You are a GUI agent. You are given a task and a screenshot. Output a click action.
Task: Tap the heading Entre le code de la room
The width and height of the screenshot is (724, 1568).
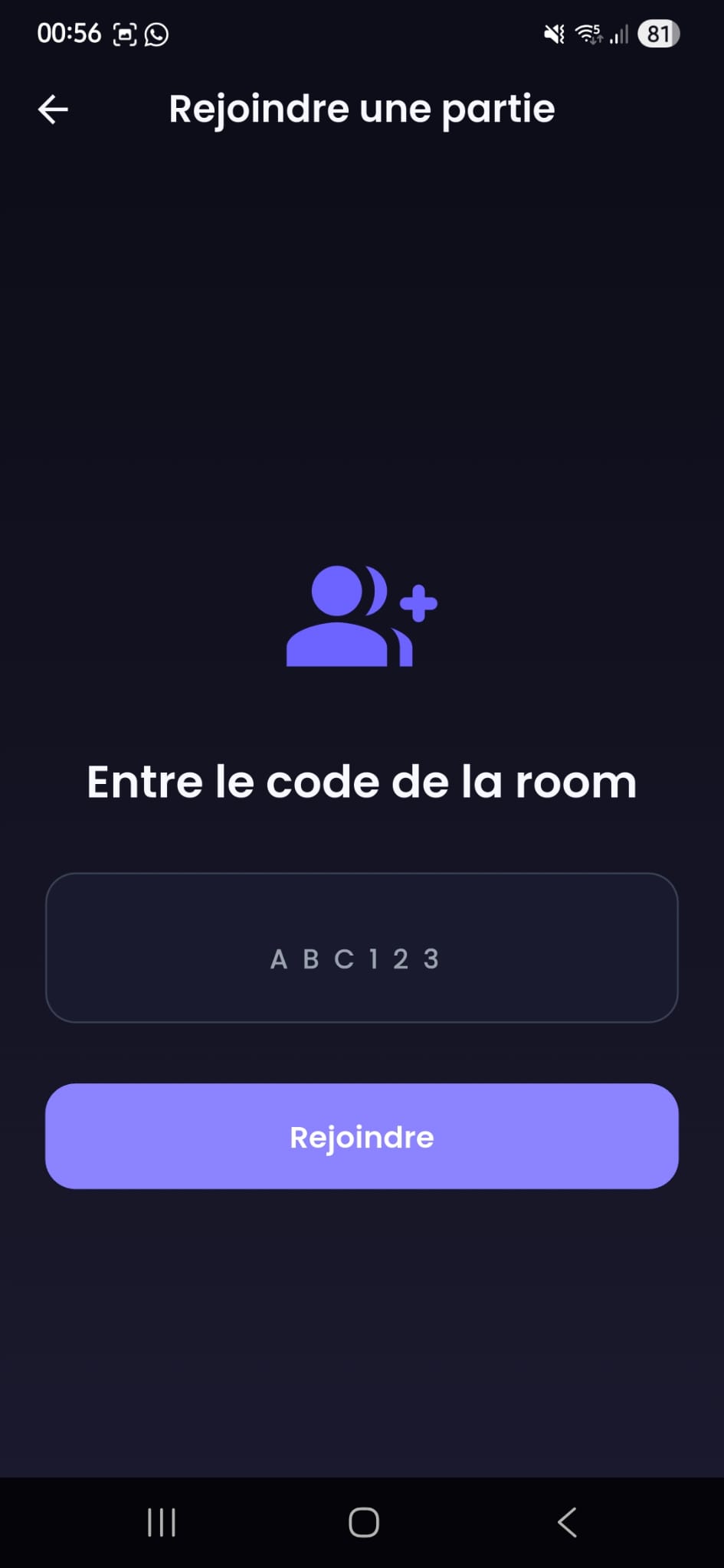click(362, 781)
